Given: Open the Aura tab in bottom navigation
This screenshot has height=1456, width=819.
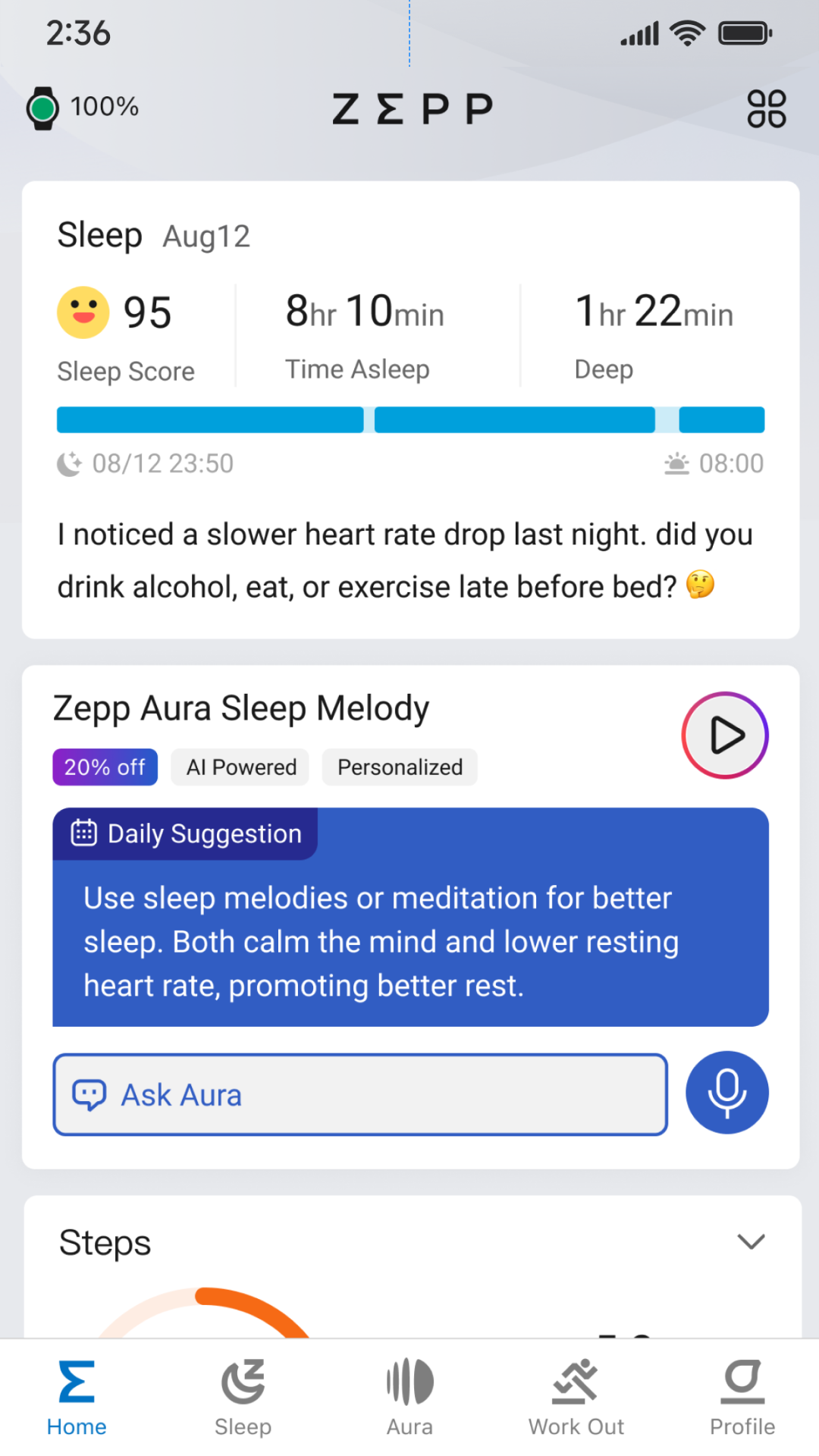Looking at the screenshot, I should click(x=409, y=1395).
